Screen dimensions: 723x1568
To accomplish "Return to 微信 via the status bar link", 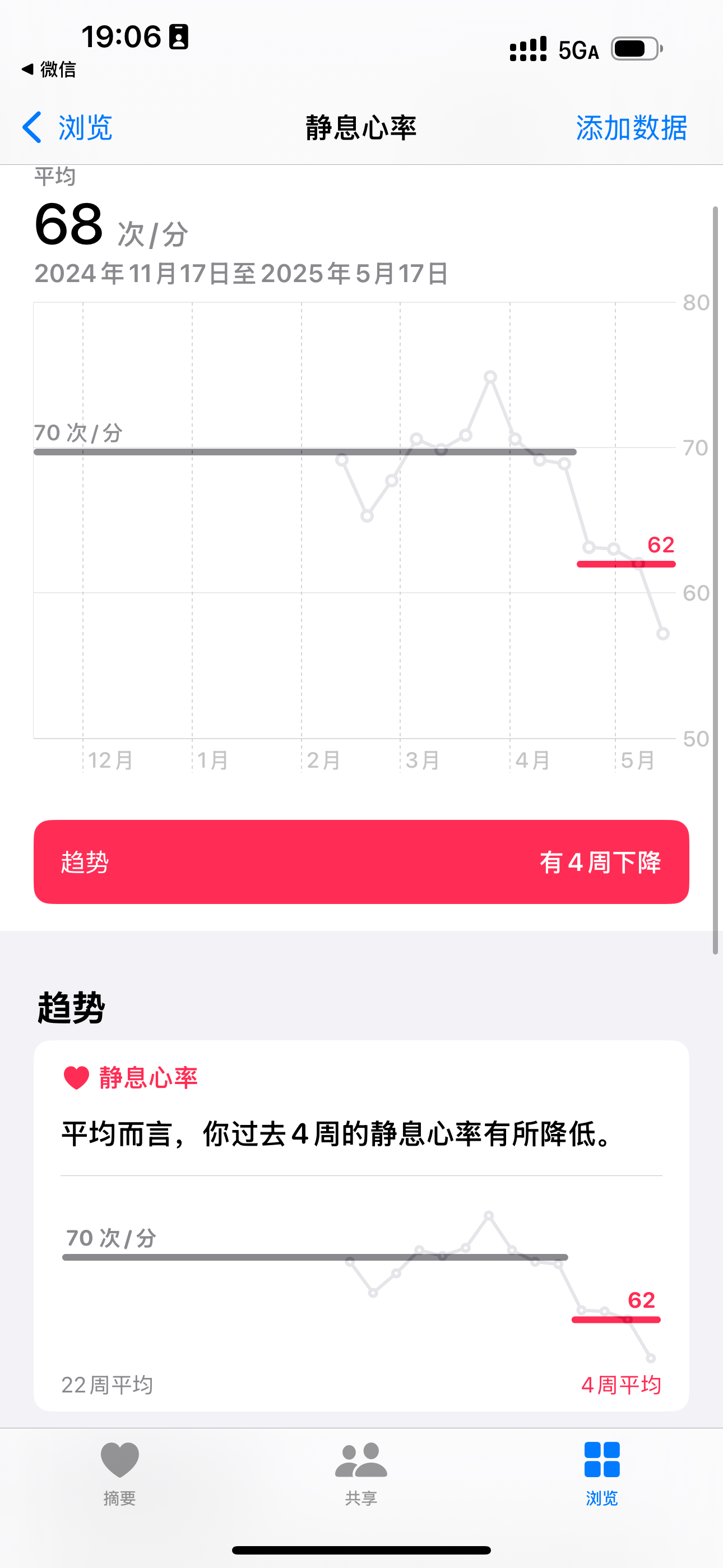I will coord(49,70).
